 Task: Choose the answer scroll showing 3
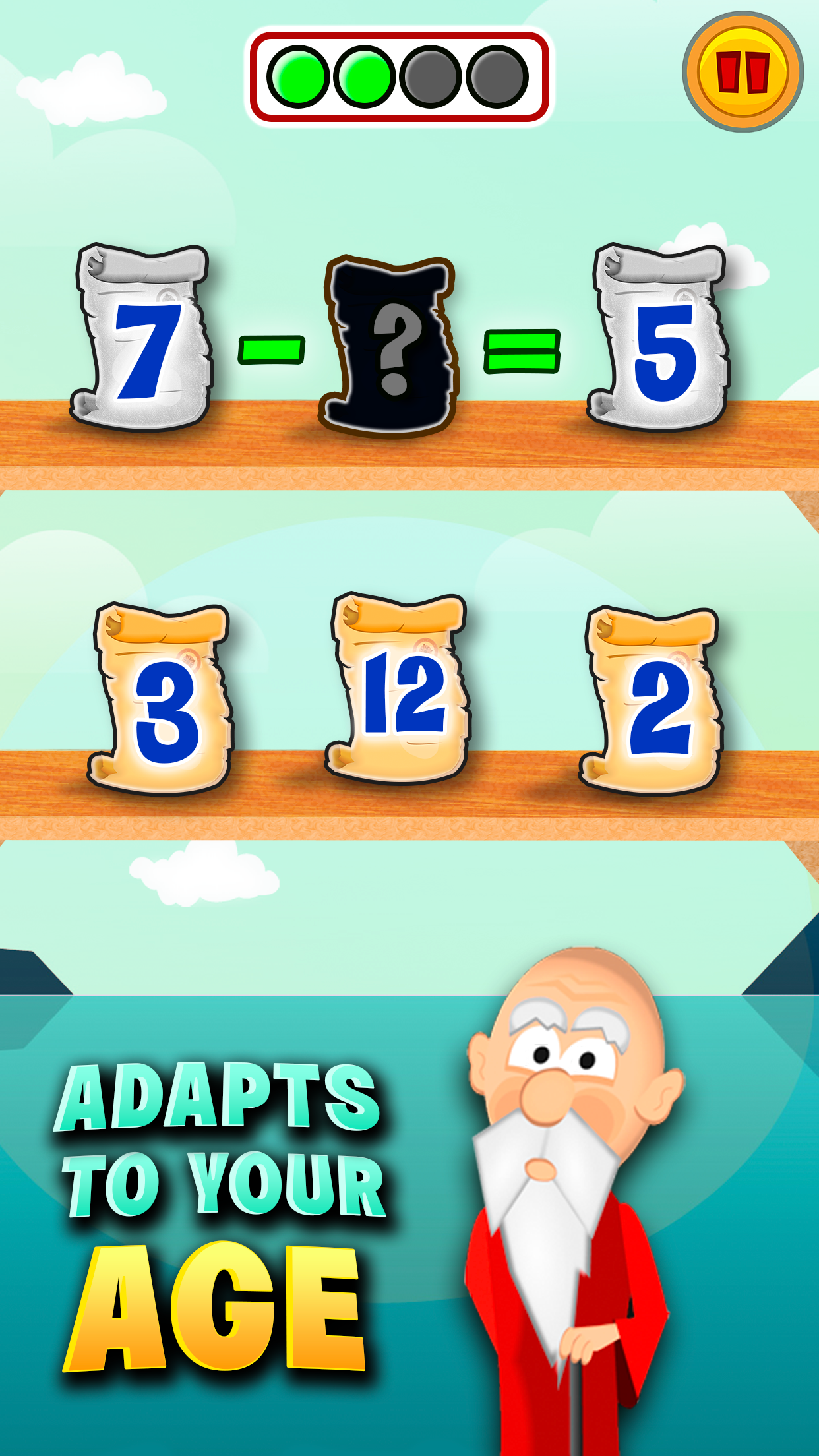(x=160, y=698)
